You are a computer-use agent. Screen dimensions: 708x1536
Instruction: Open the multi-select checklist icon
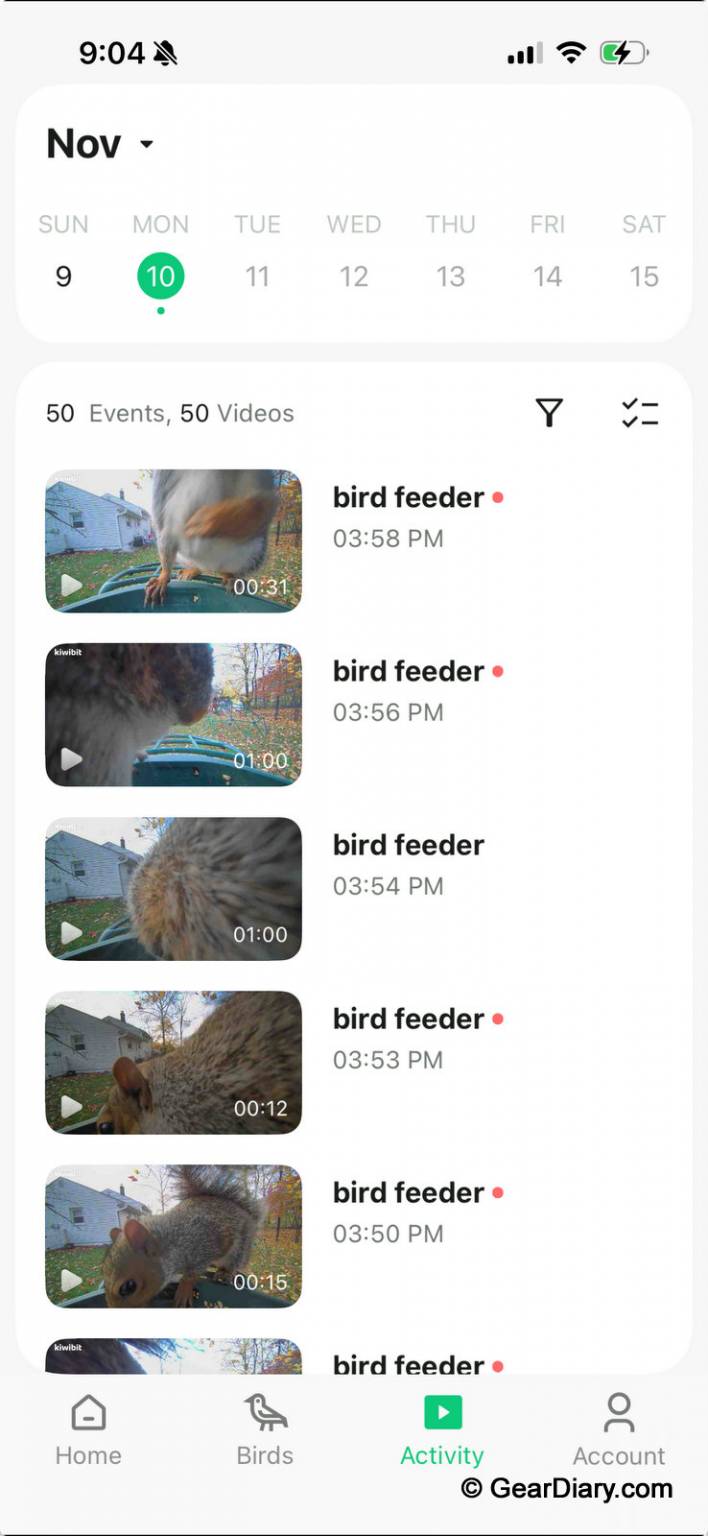pyautogui.click(x=640, y=413)
